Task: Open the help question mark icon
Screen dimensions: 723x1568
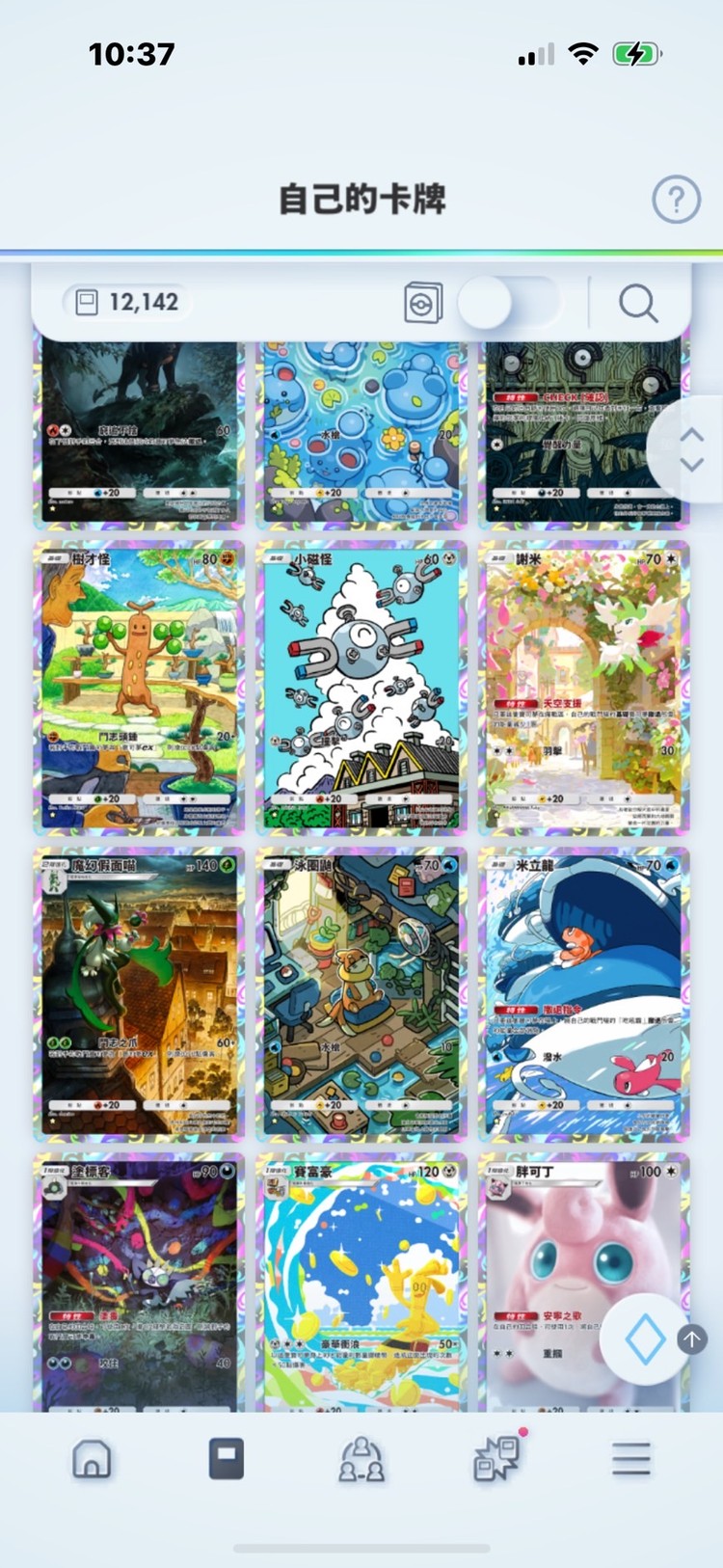Action: 676,200
